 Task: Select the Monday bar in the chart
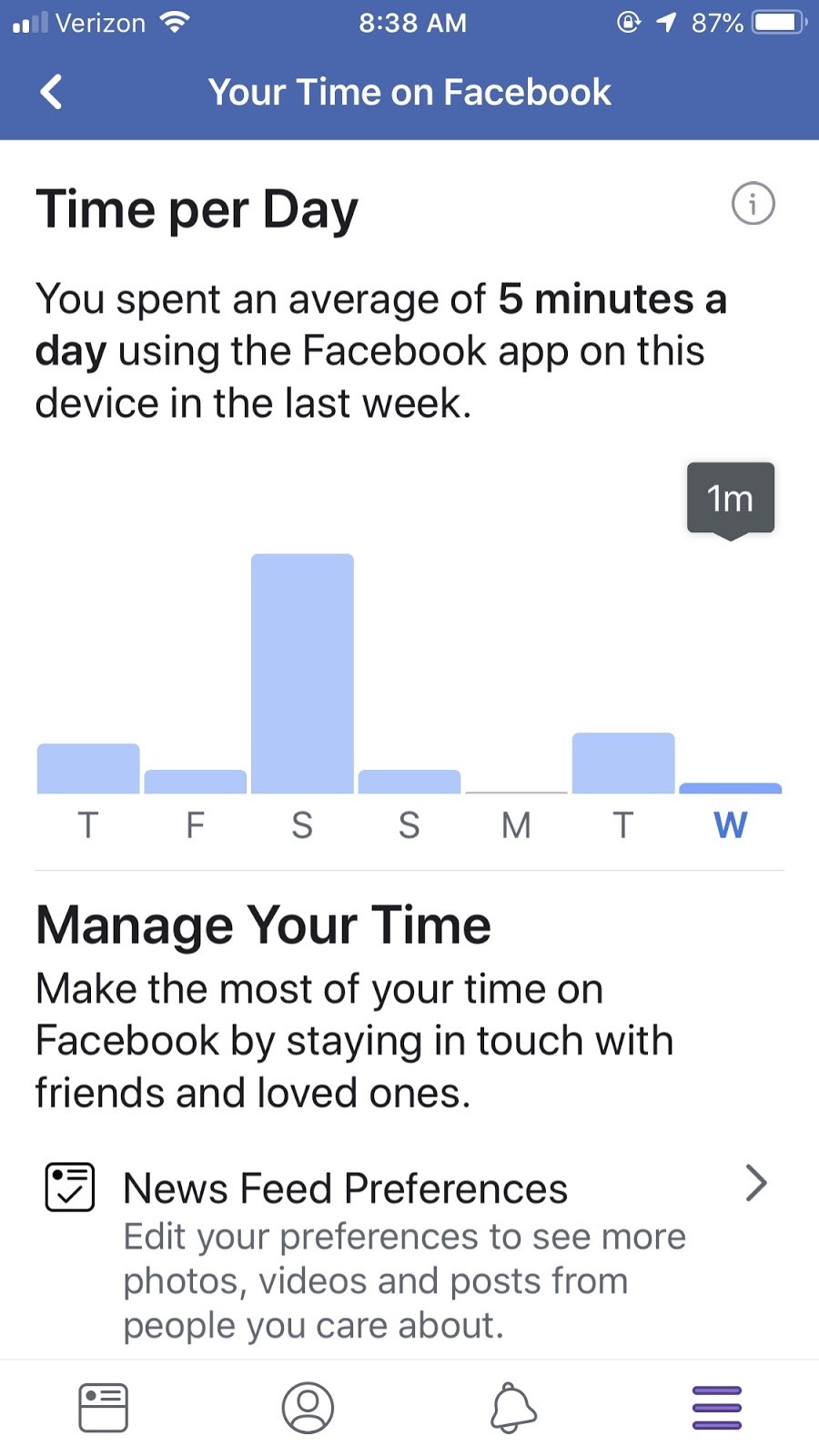tap(516, 792)
